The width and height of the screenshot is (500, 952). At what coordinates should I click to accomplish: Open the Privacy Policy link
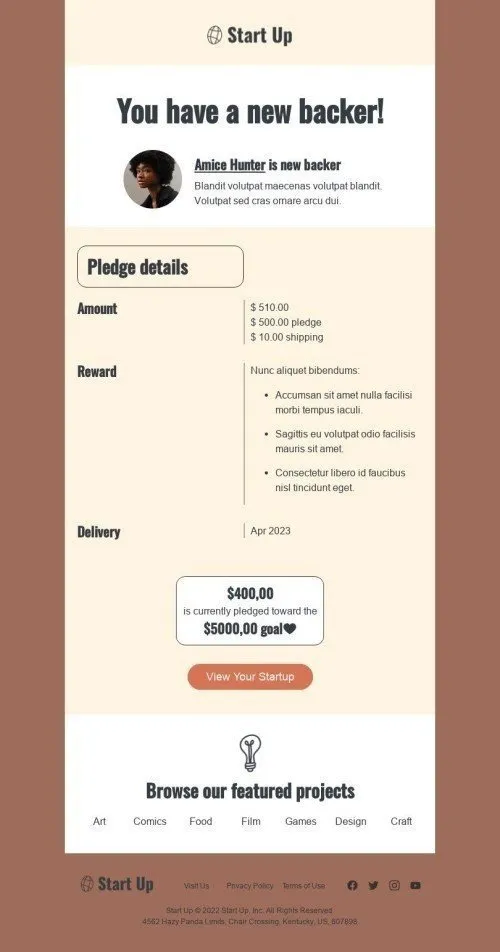[x=250, y=886]
